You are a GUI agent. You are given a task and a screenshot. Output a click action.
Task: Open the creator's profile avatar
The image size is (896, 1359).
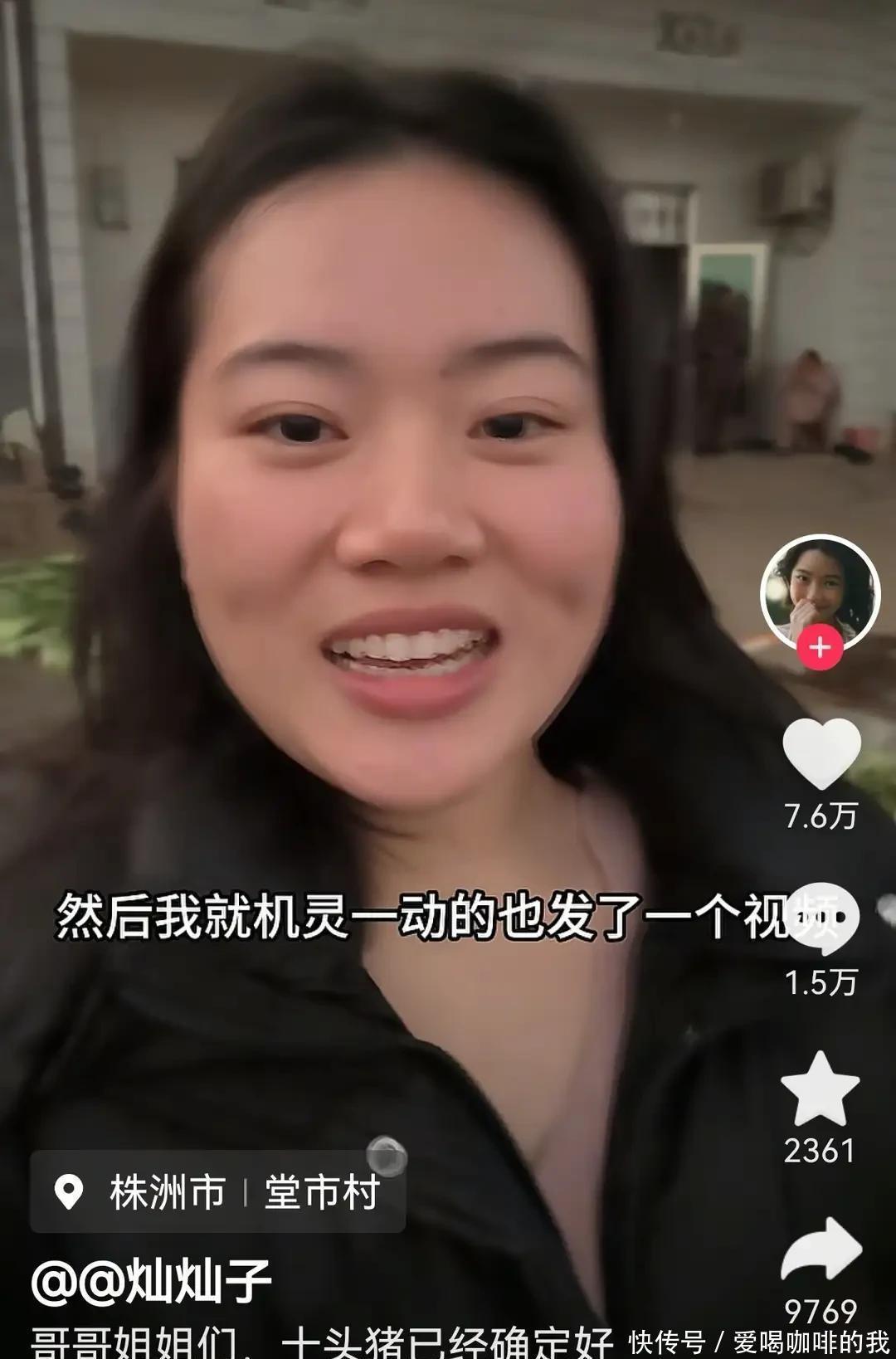pos(820,591)
